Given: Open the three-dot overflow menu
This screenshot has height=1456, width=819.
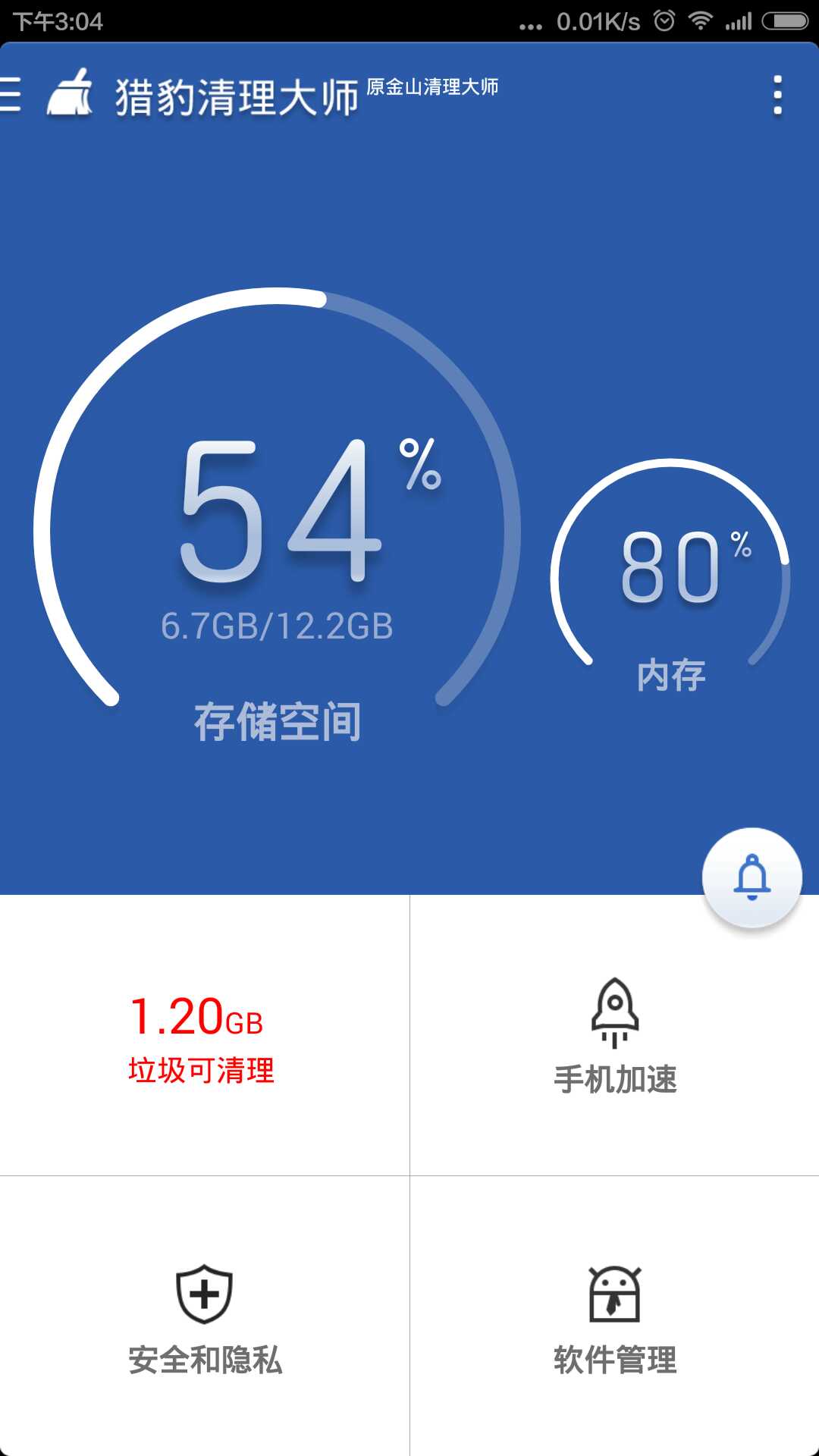Looking at the screenshot, I should click(777, 96).
